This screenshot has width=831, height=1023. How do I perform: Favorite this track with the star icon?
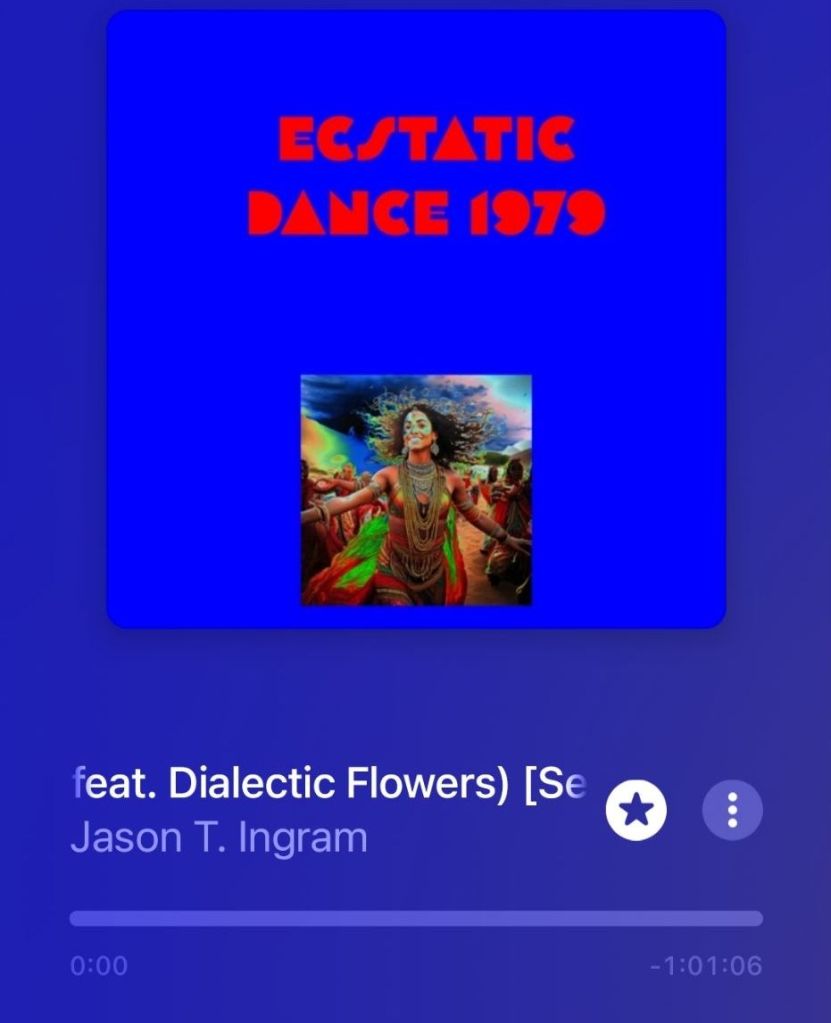[x=636, y=810]
